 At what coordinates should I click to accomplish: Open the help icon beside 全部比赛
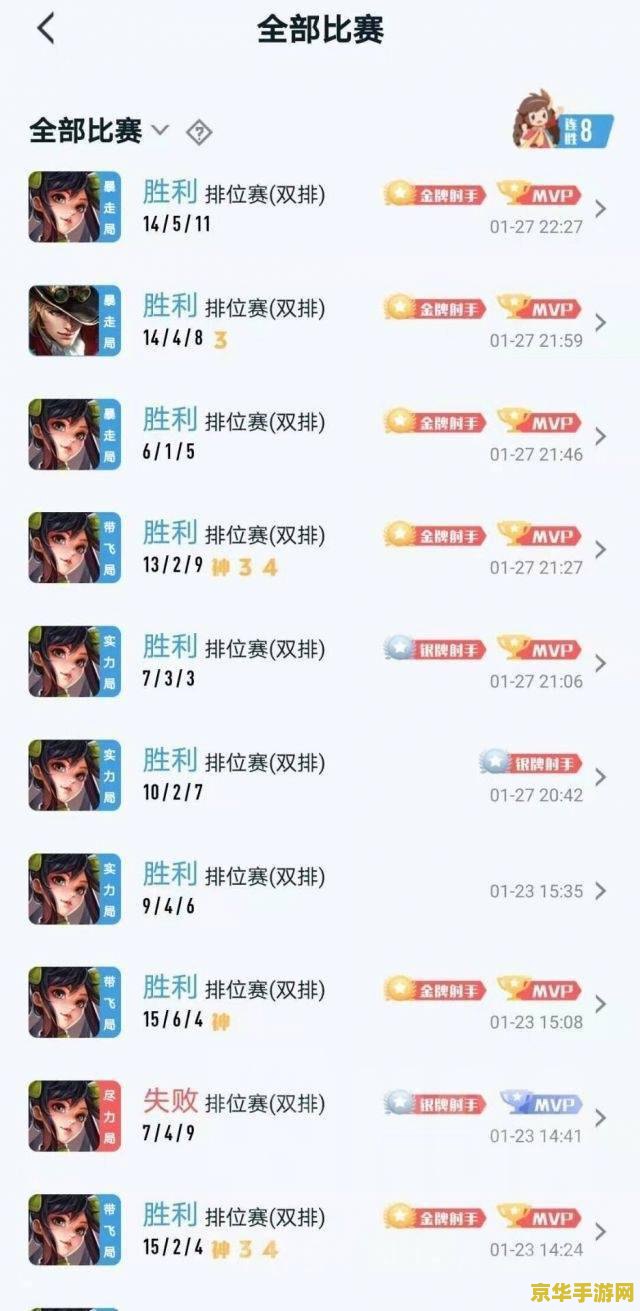(199, 132)
